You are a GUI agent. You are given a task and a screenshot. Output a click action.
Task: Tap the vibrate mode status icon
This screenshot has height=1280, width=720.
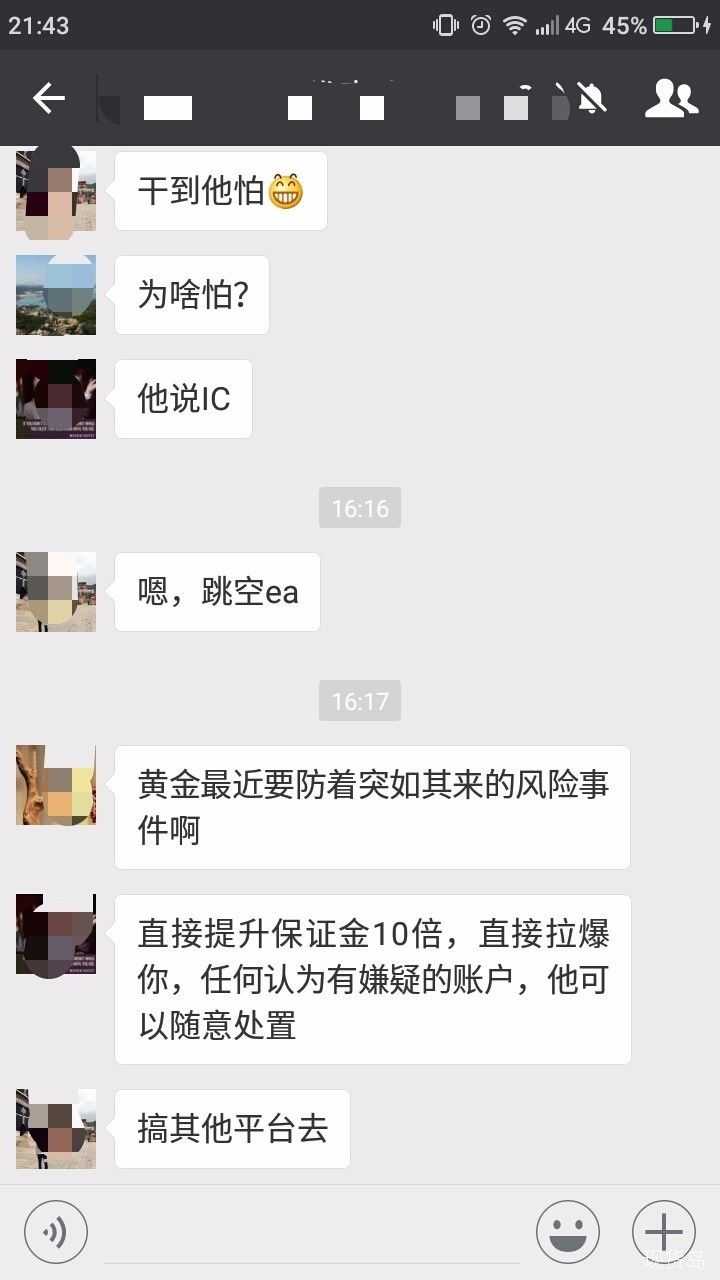click(441, 24)
